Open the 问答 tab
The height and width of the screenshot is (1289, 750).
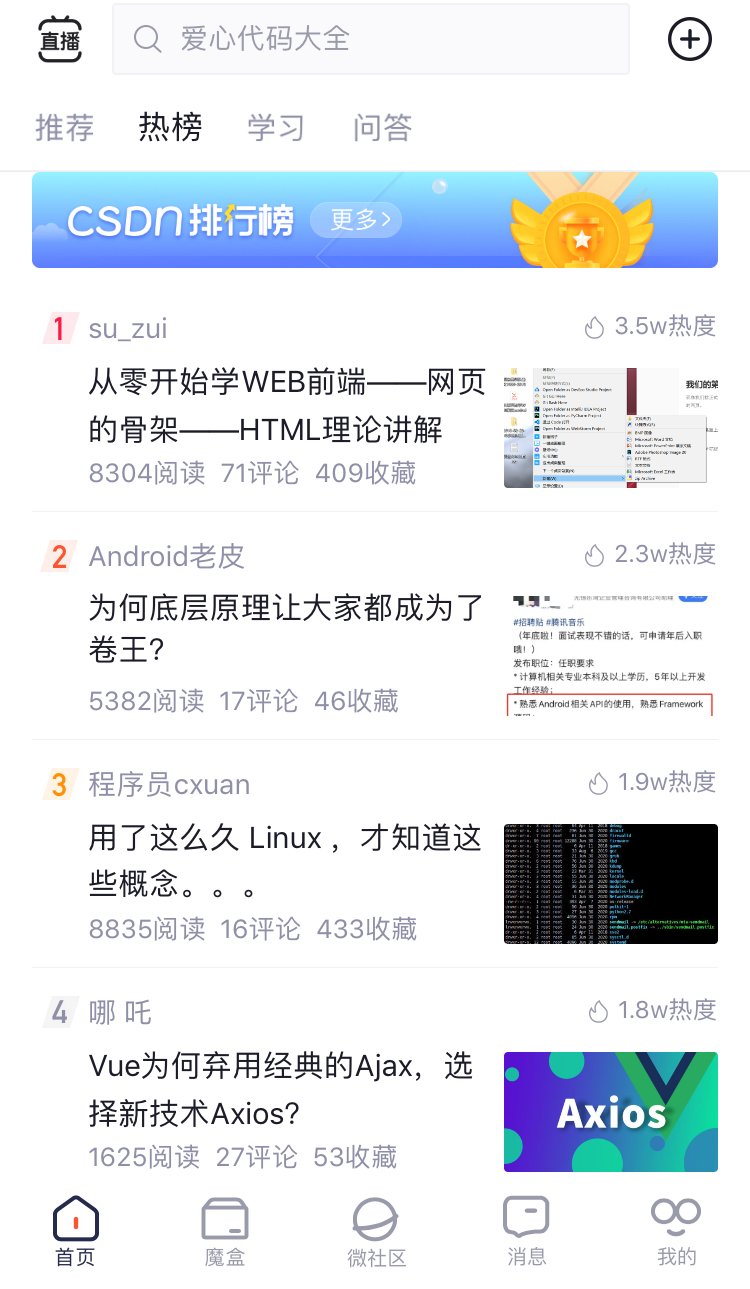coord(382,128)
